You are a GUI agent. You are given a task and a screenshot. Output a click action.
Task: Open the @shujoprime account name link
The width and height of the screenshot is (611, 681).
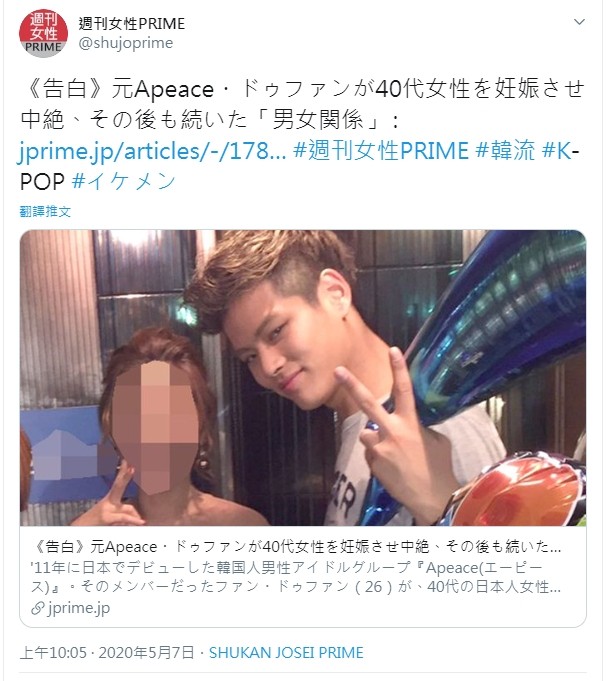(126, 43)
